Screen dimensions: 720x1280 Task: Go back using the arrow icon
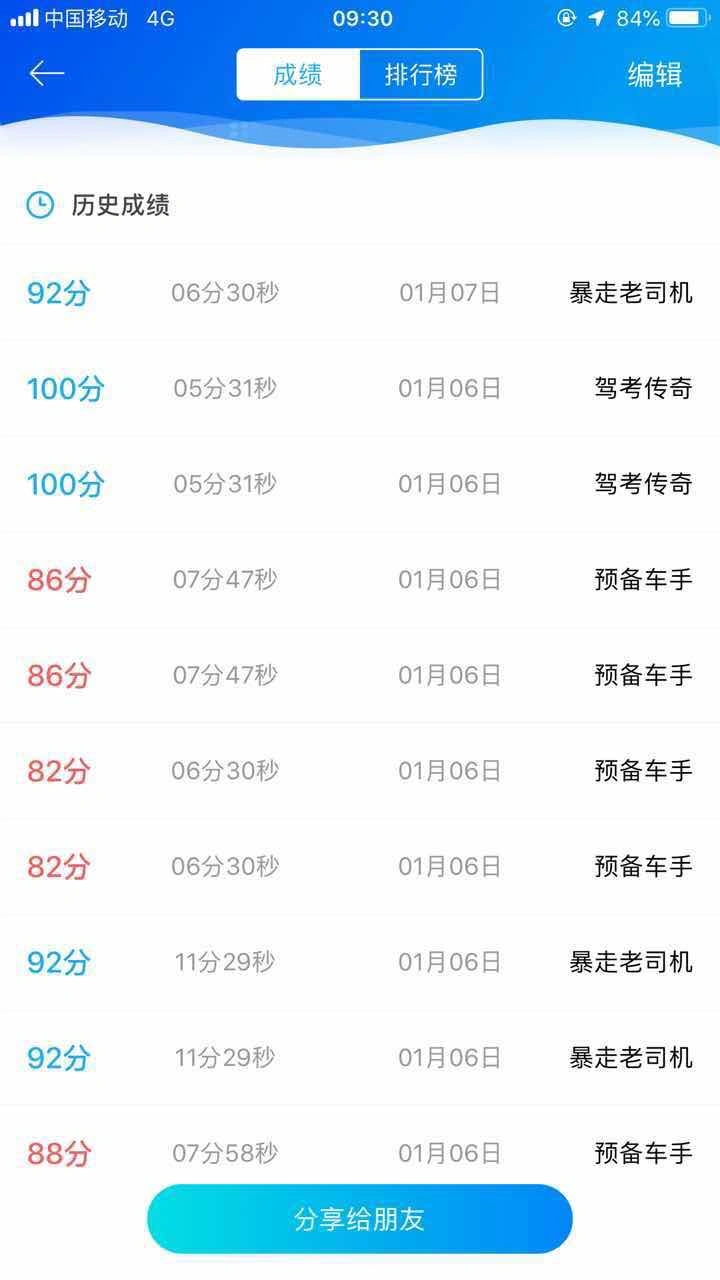point(46,74)
